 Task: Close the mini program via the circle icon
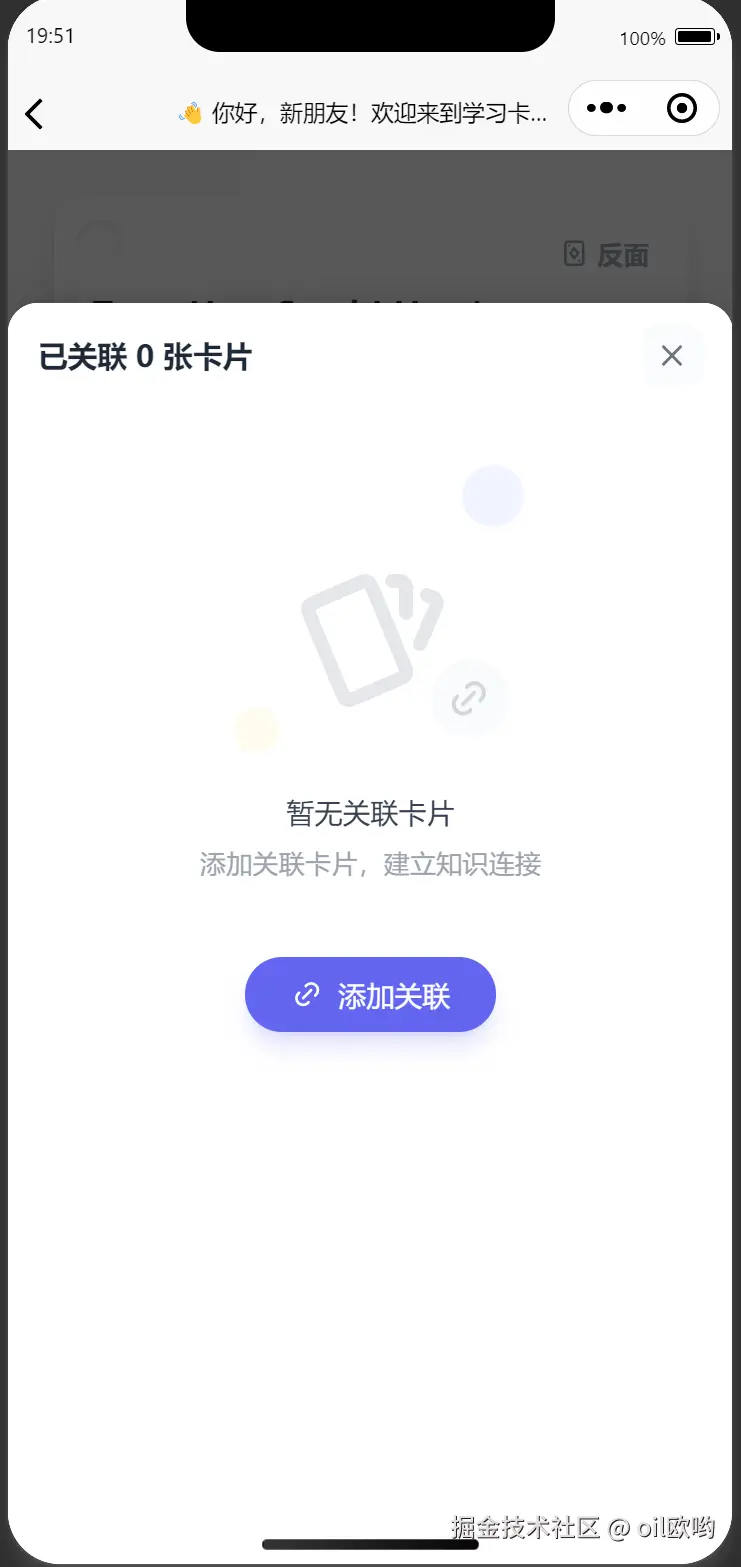681,108
